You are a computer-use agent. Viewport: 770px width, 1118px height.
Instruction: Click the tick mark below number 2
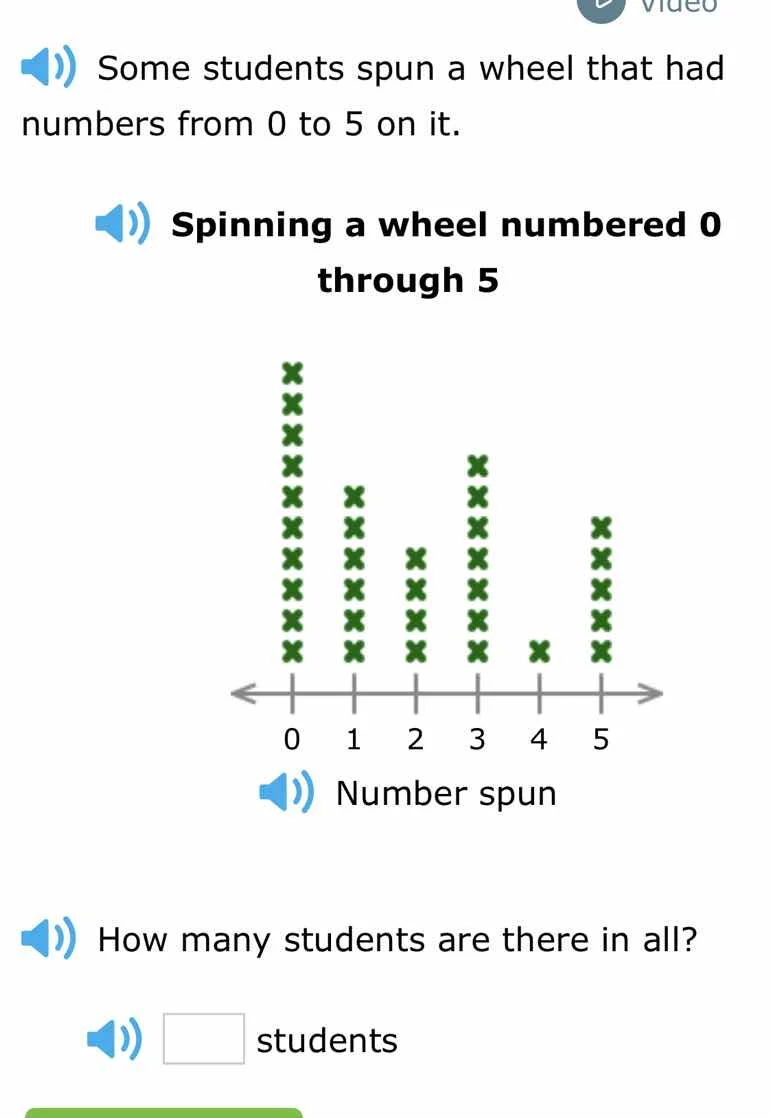(416, 690)
